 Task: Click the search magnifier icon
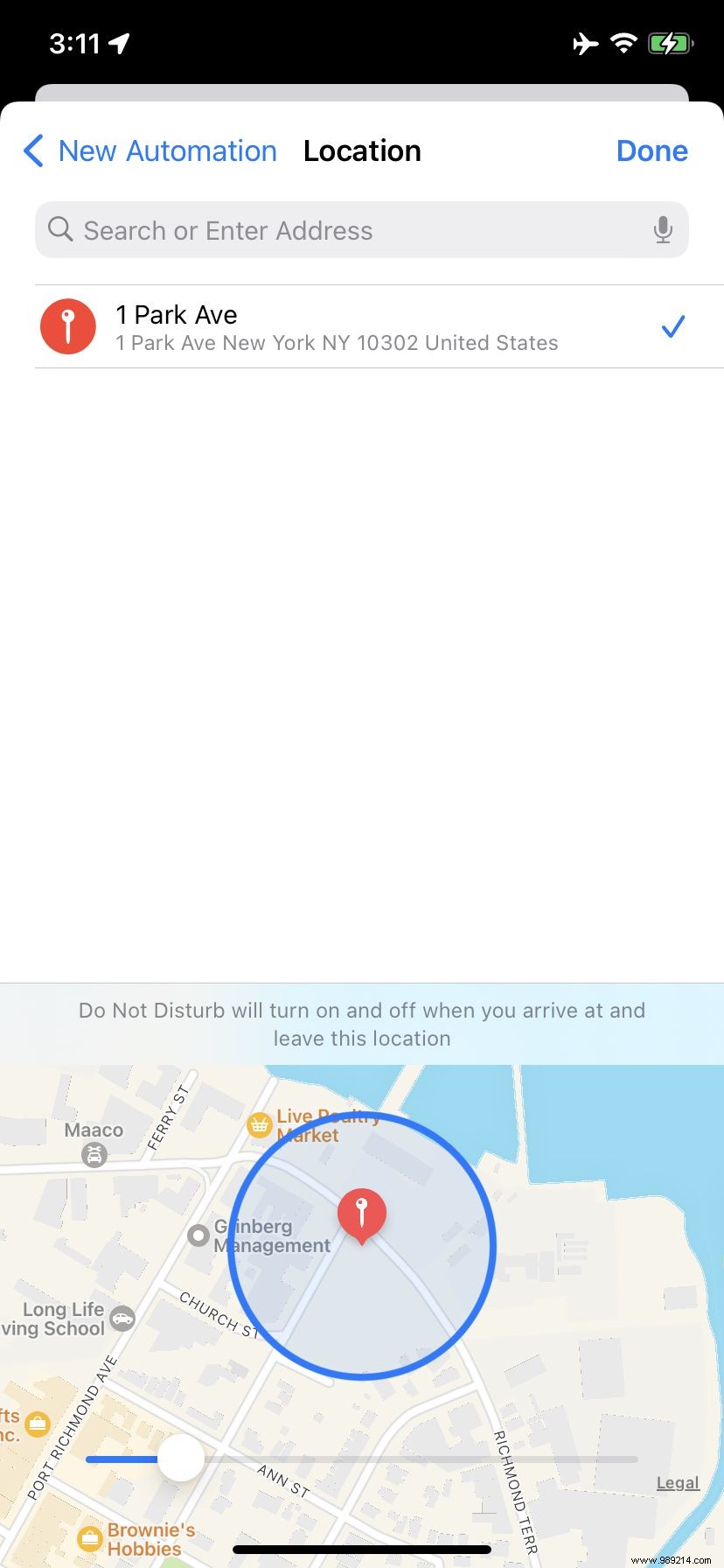pos(59,229)
